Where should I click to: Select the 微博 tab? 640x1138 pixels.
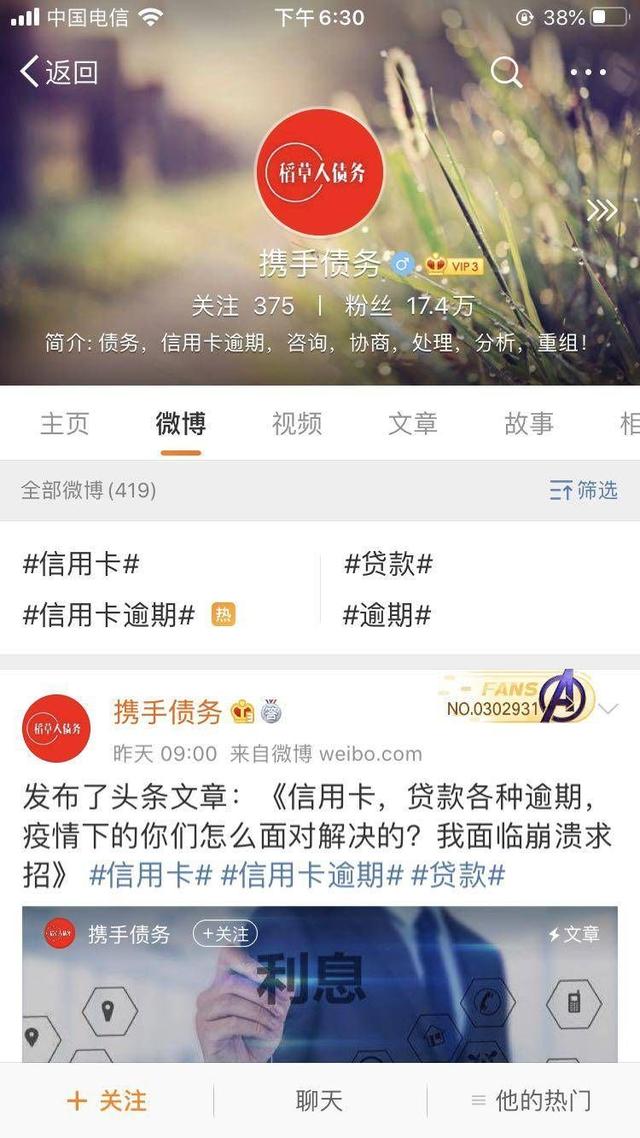(181, 424)
